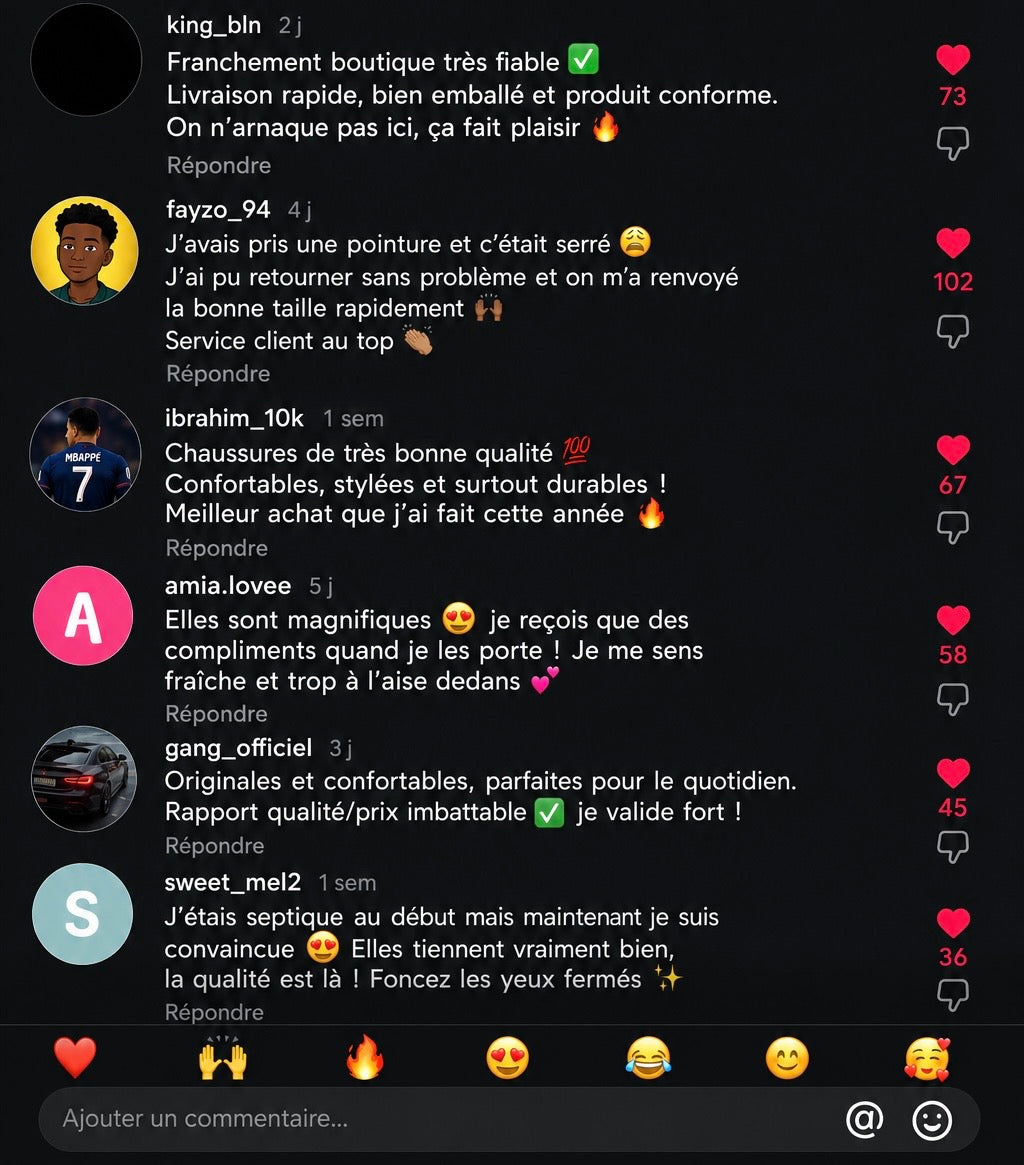Open fayzo_94's profile avatar
Screen dimensions: 1024x1165
(x=85, y=250)
